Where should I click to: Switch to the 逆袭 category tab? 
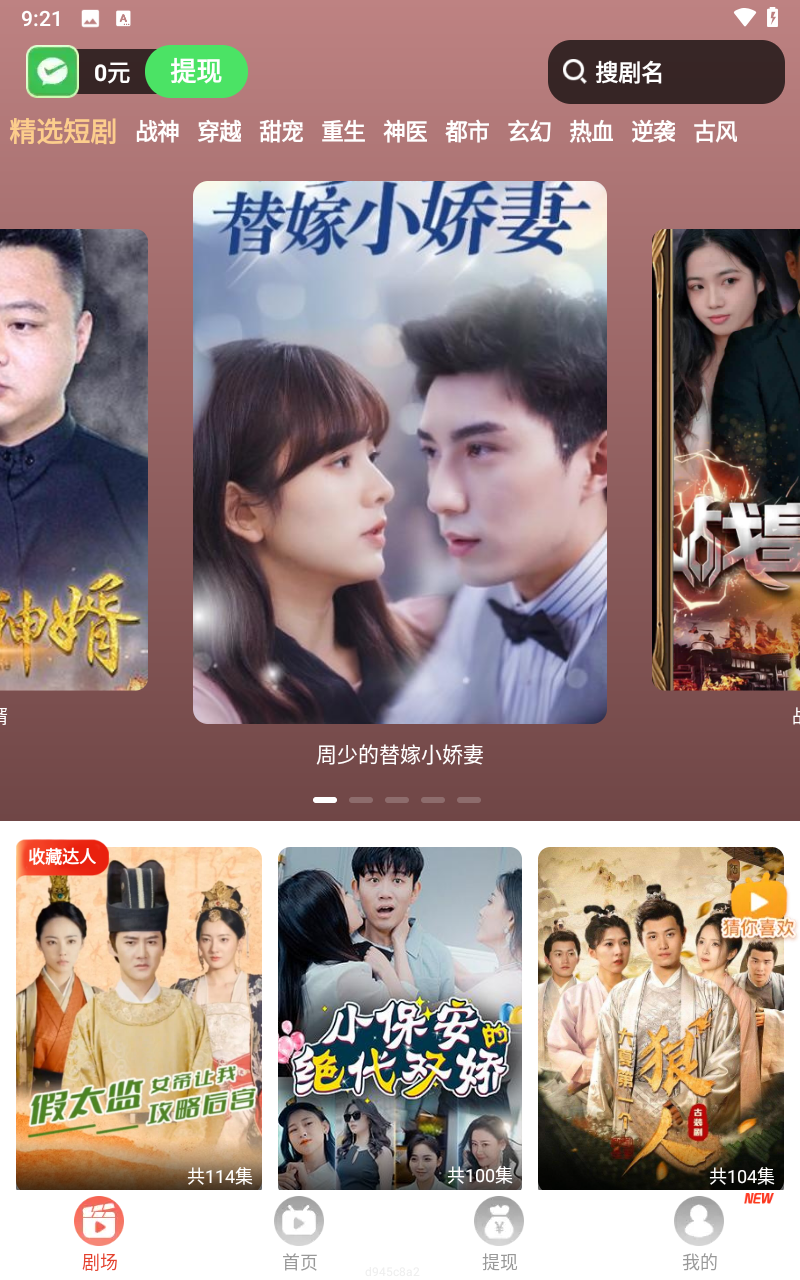[653, 132]
